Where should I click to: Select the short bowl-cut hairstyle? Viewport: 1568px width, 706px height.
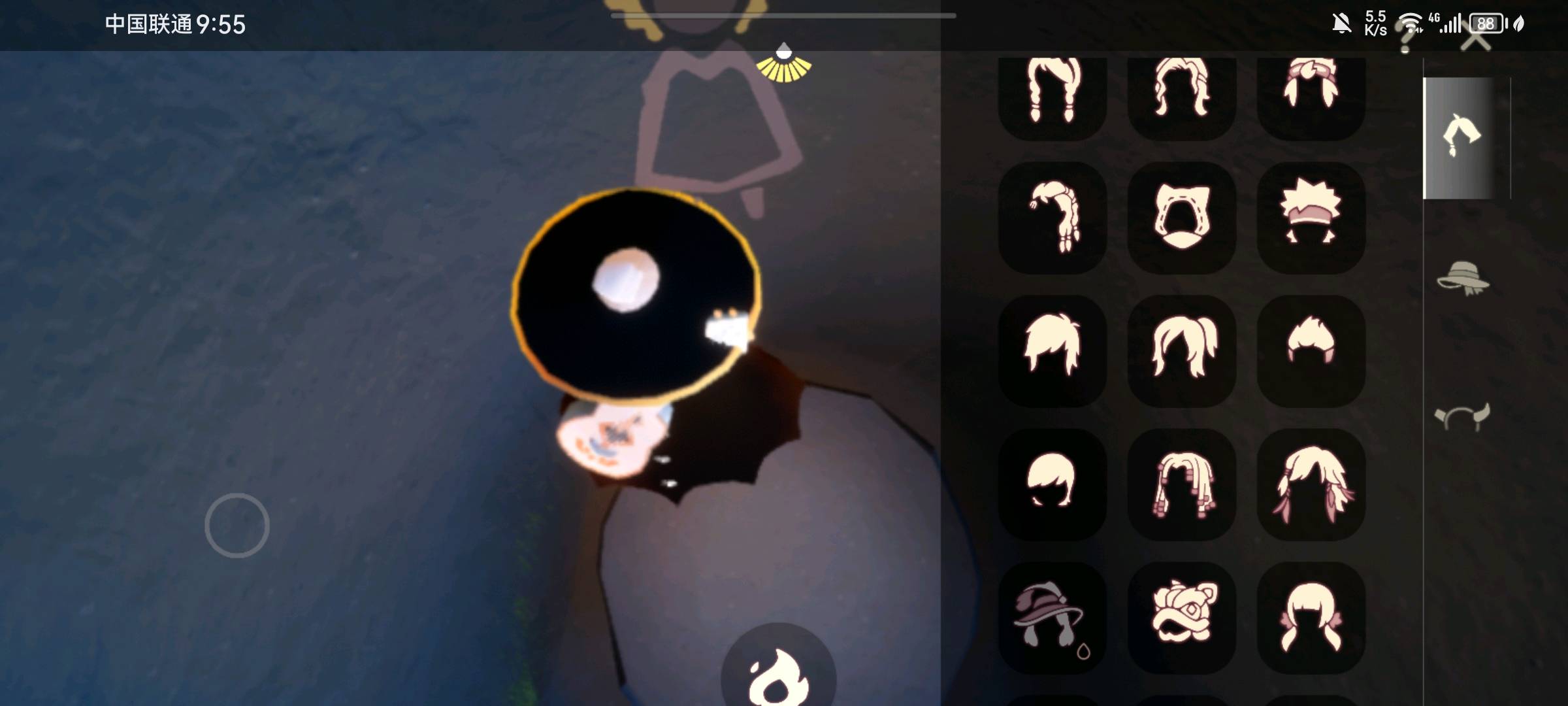1052,484
